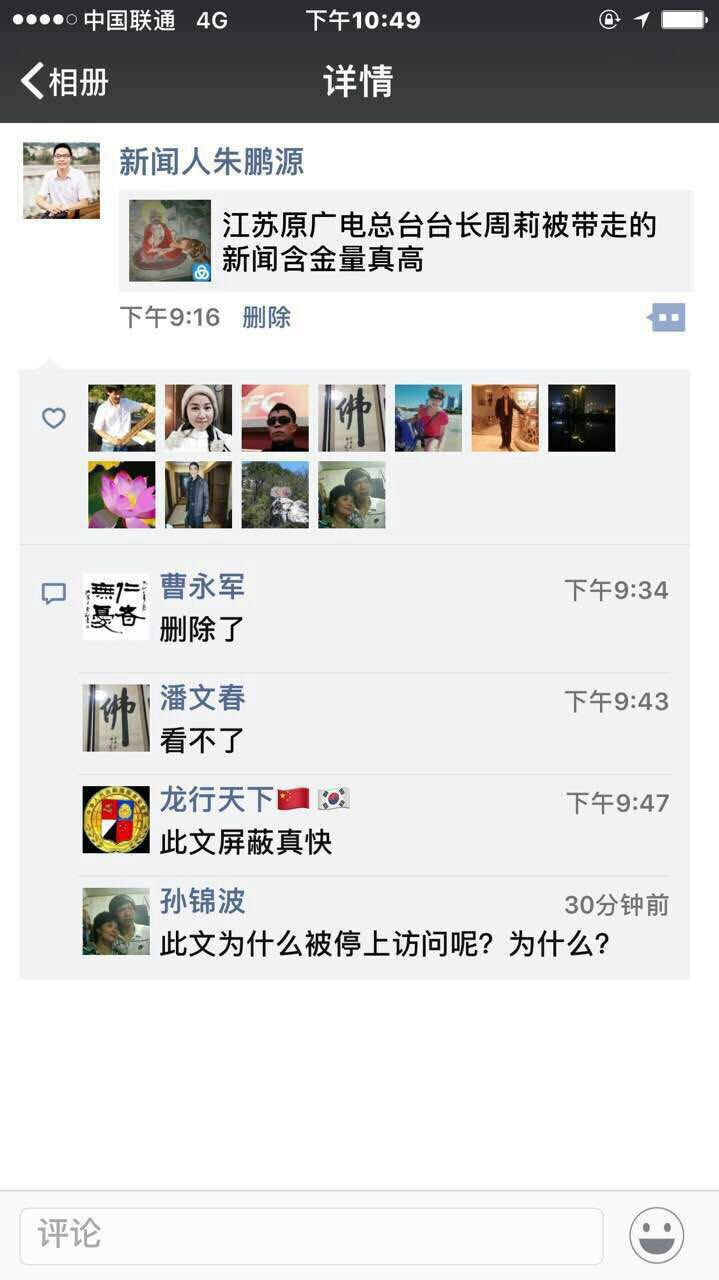This screenshot has height=1280, width=719.
Task: Open shared article about 周莉
Action: tap(405, 241)
